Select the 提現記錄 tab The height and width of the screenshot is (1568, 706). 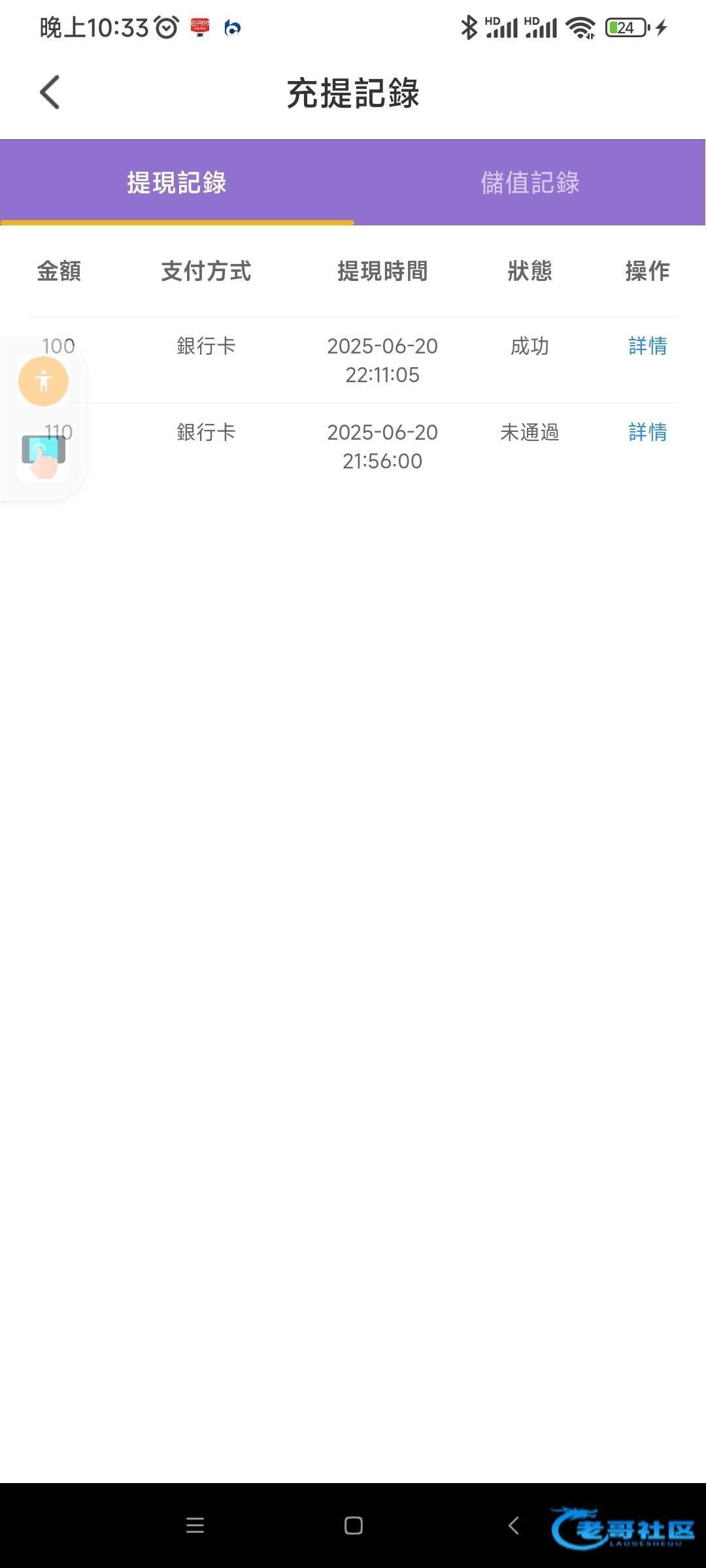click(176, 183)
